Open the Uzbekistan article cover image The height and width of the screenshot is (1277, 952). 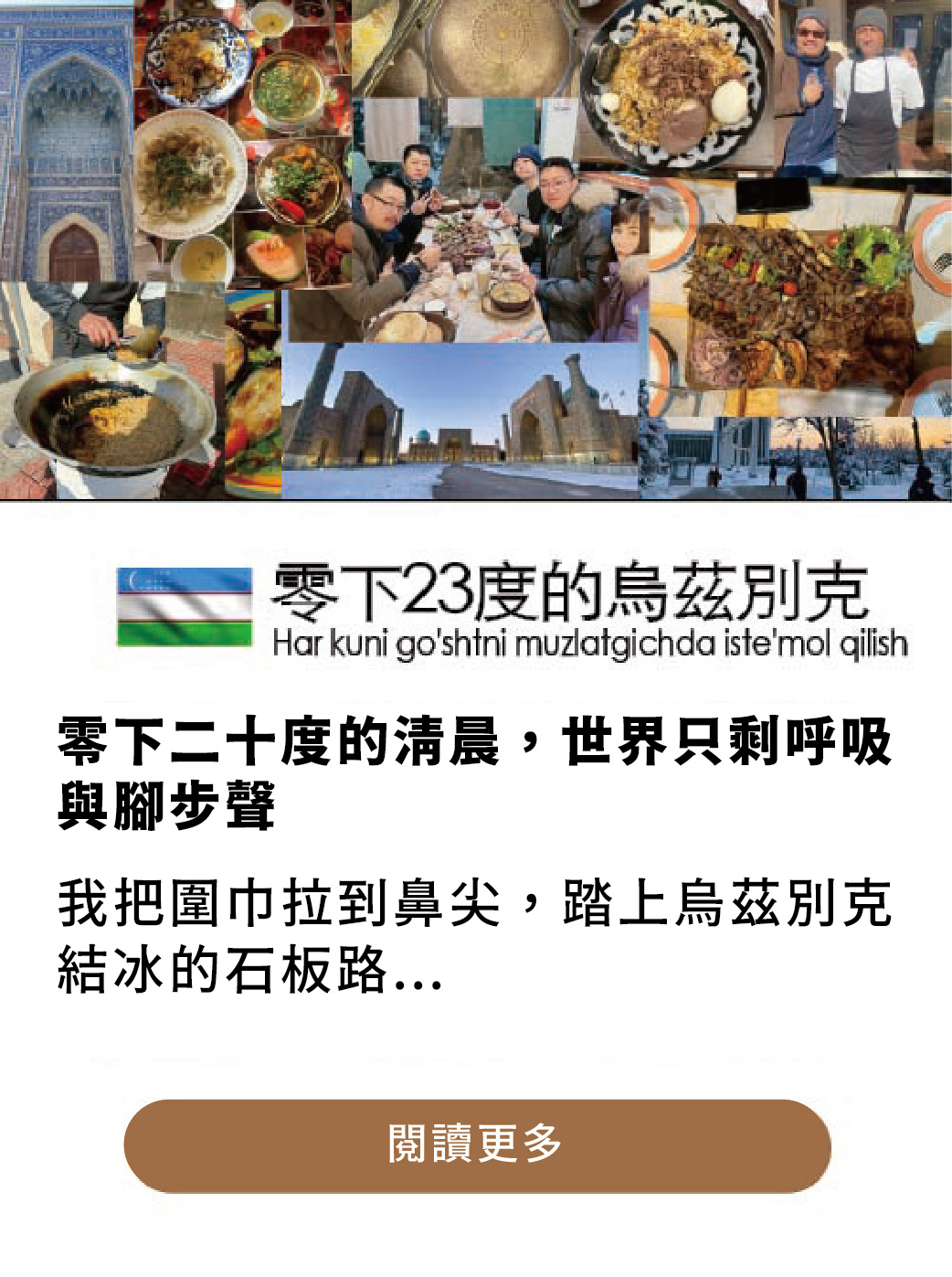pyautogui.click(x=476, y=250)
